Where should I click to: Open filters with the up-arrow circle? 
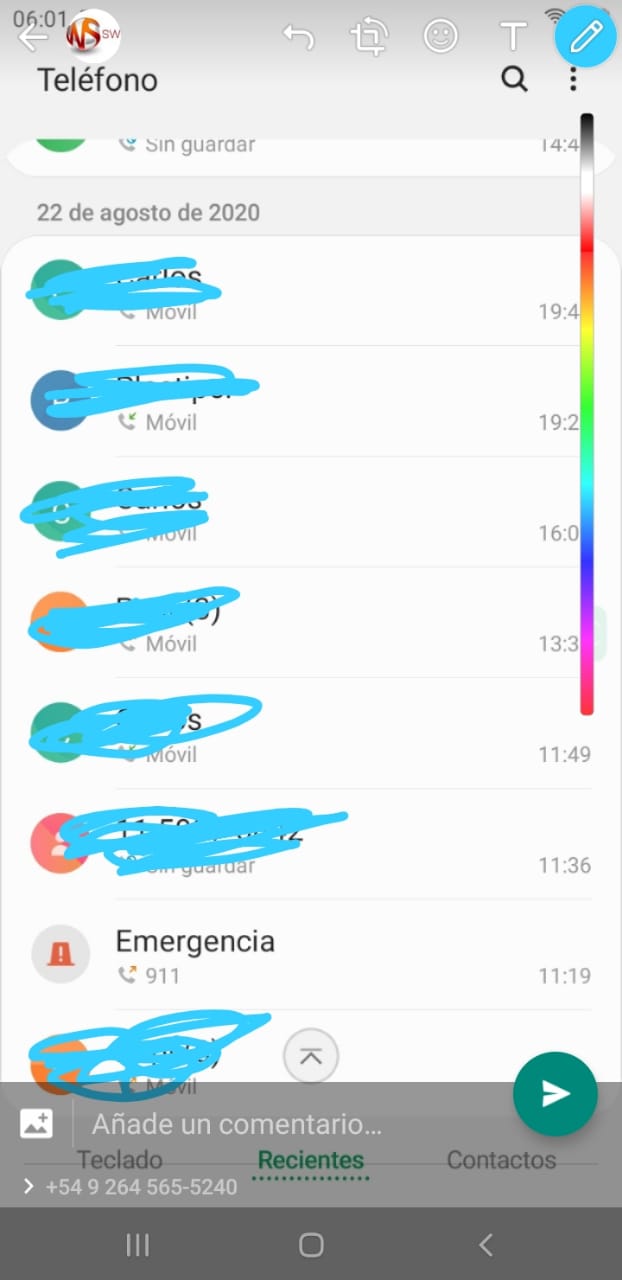tap(311, 1055)
